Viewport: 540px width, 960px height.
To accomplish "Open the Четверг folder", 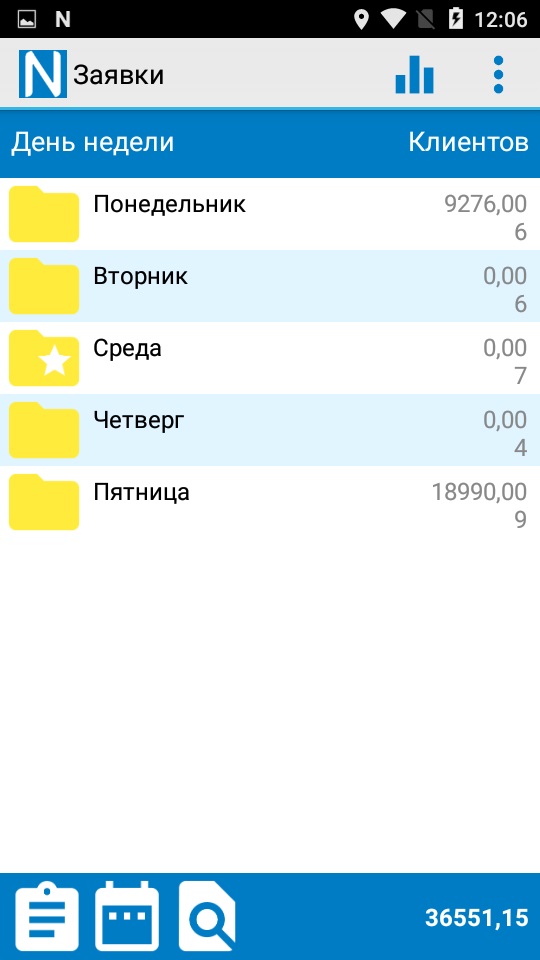I will click(x=270, y=430).
